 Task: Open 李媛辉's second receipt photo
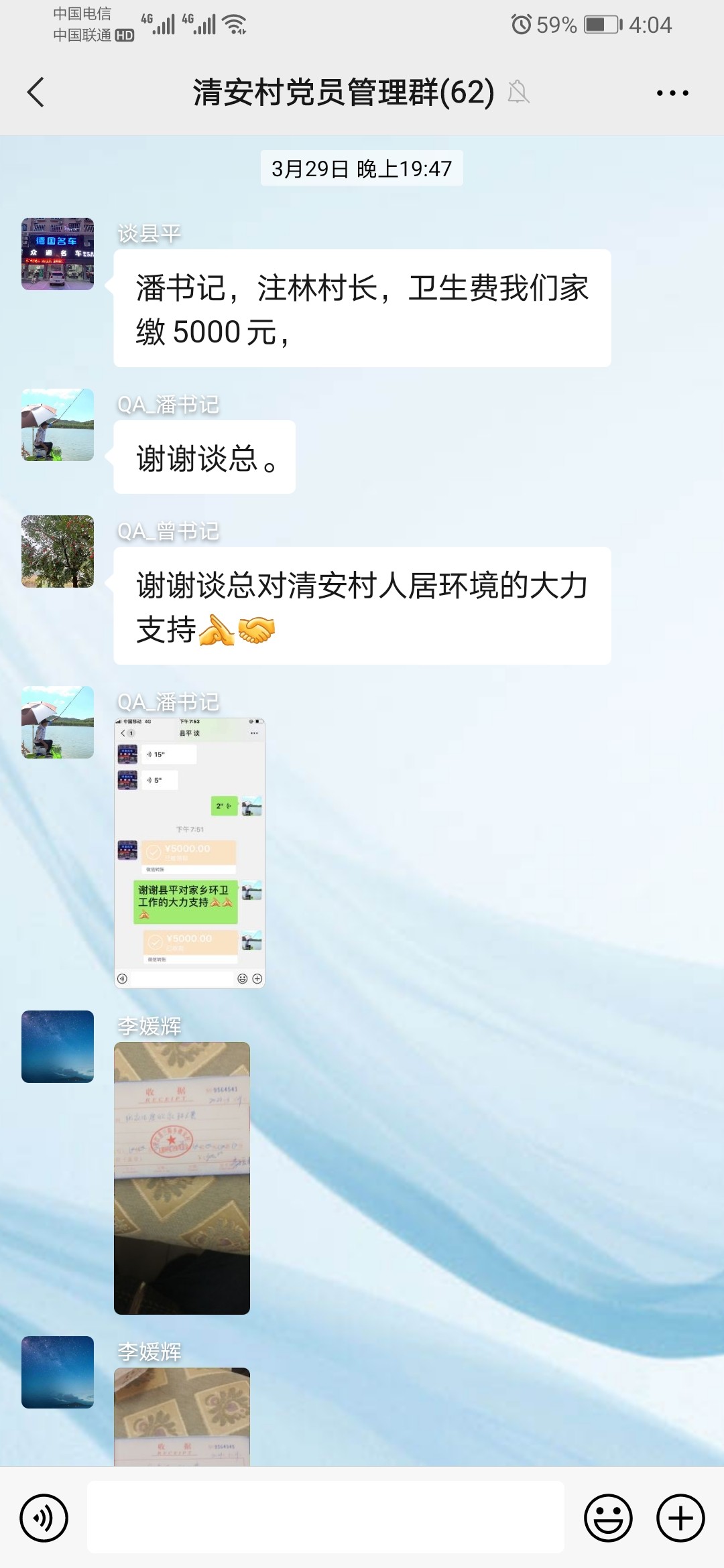(182, 1416)
